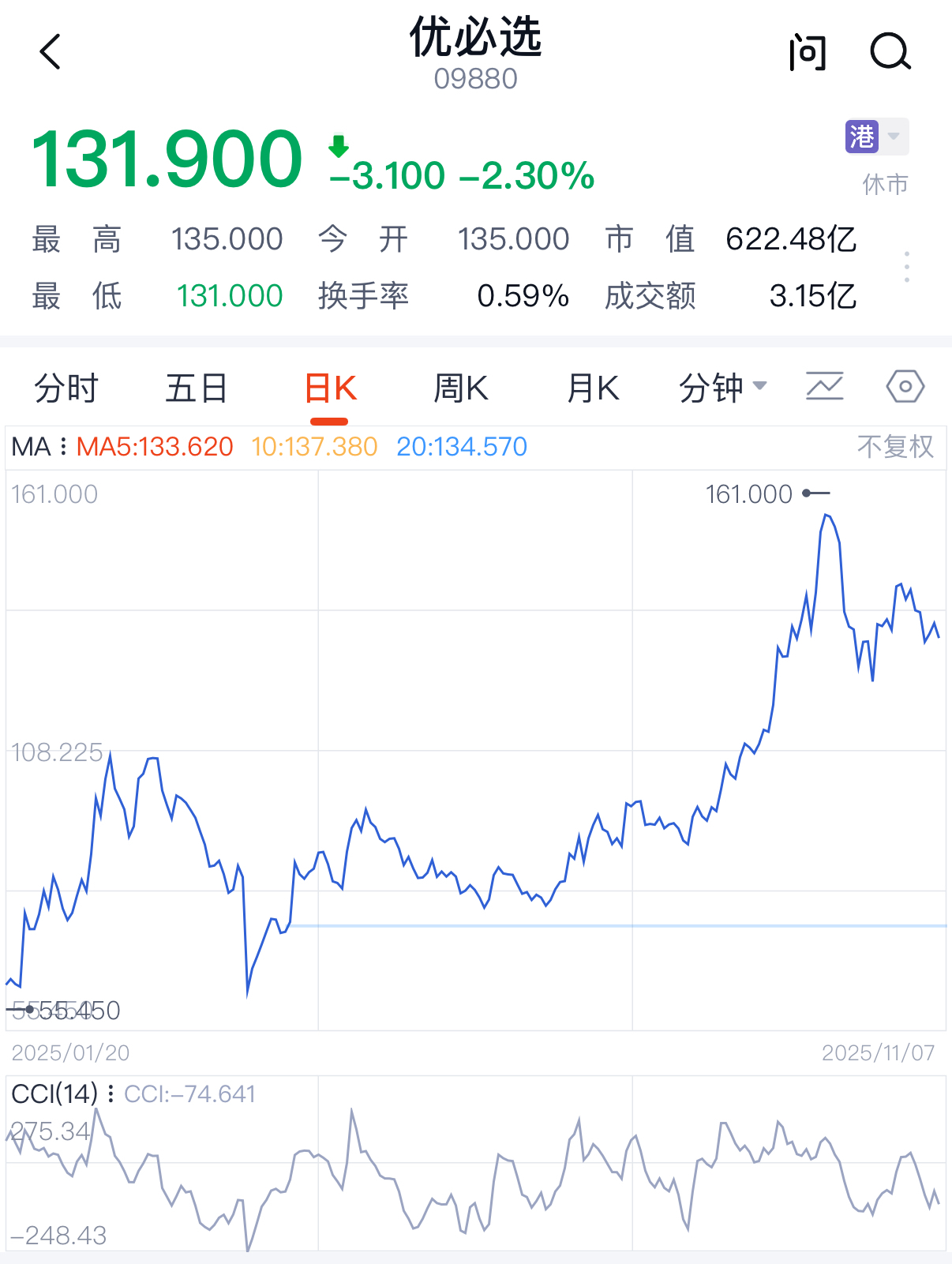Open the search magnifier
This screenshot has width=952, height=1264.
[890, 53]
